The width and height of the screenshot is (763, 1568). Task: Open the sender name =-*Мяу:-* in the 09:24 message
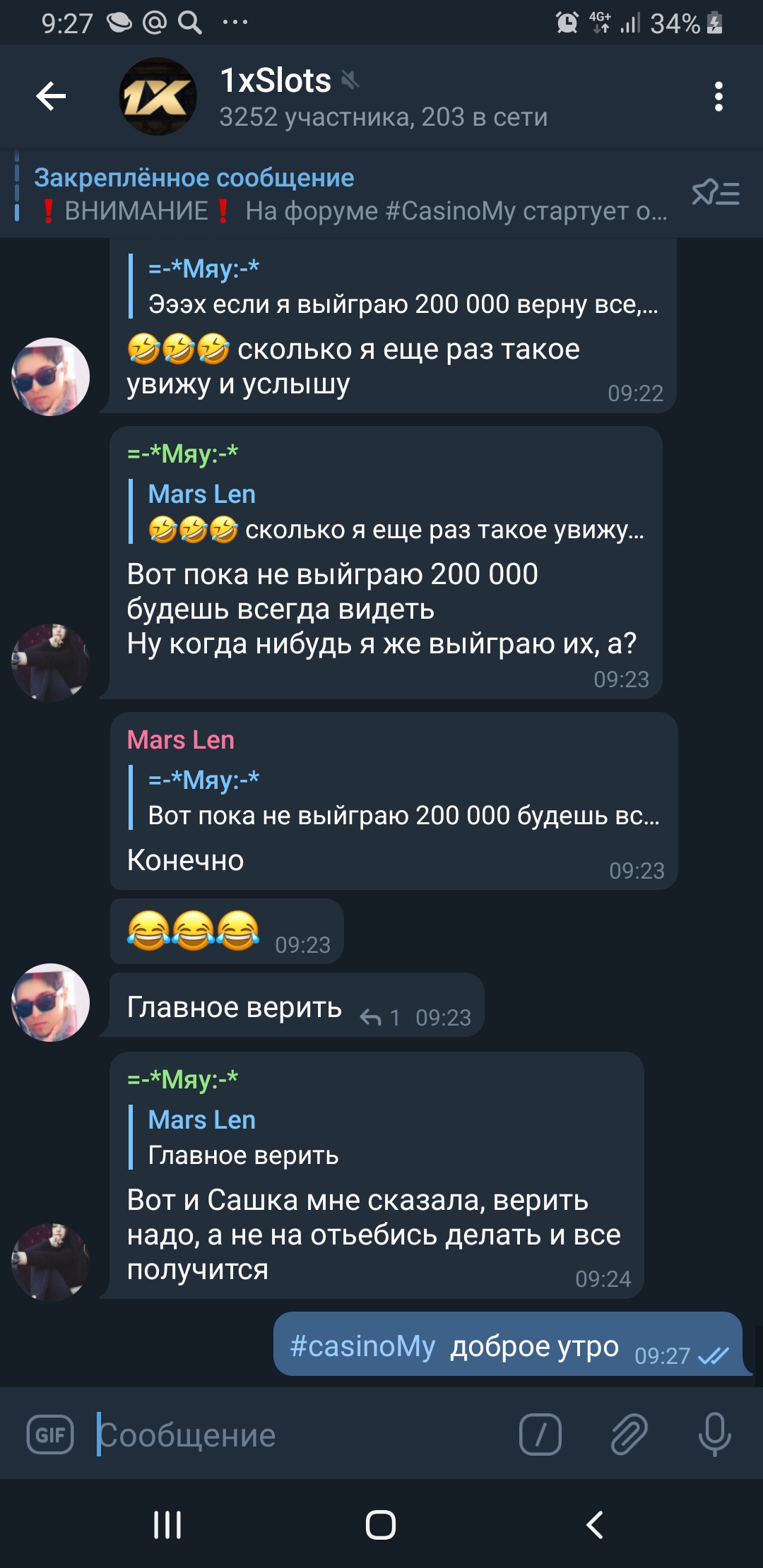click(x=183, y=1079)
